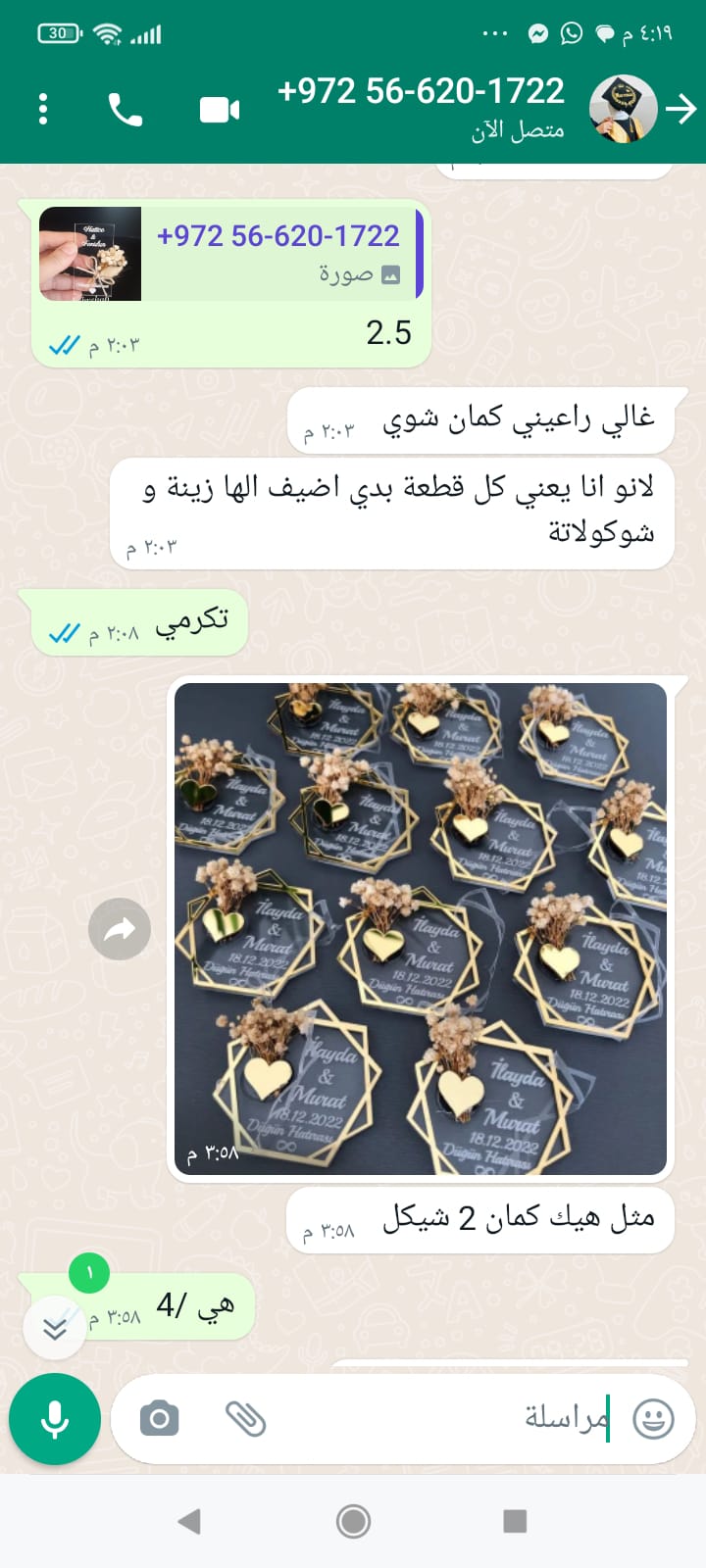The height and width of the screenshot is (1568, 706).
Task: Go back using the header arrow
Action: [x=681, y=109]
